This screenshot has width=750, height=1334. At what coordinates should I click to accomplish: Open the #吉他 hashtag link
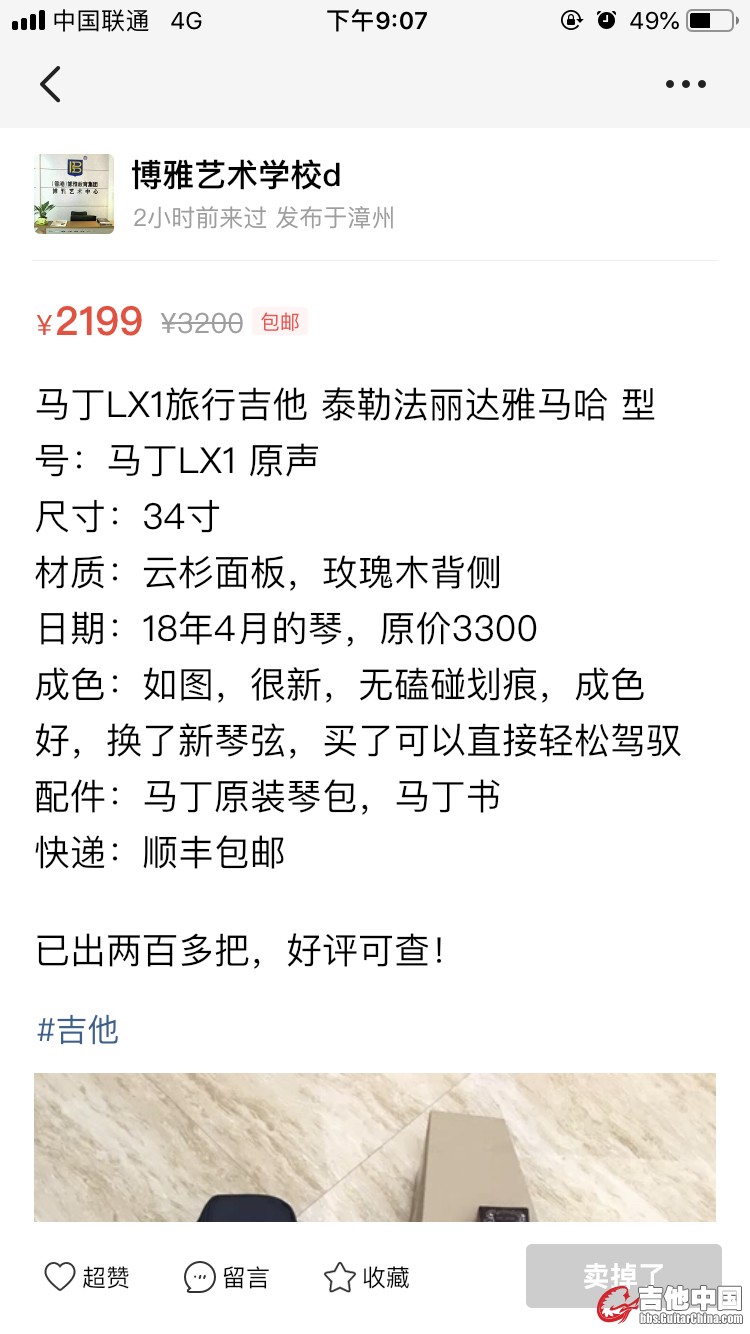tap(78, 1029)
